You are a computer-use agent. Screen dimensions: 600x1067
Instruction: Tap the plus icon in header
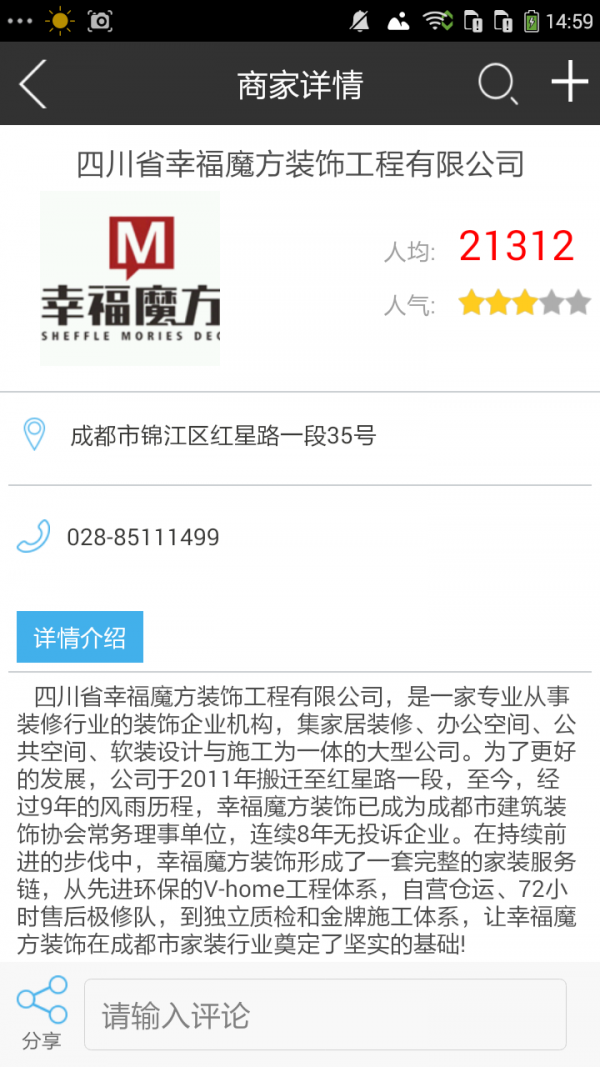click(569, 82)
